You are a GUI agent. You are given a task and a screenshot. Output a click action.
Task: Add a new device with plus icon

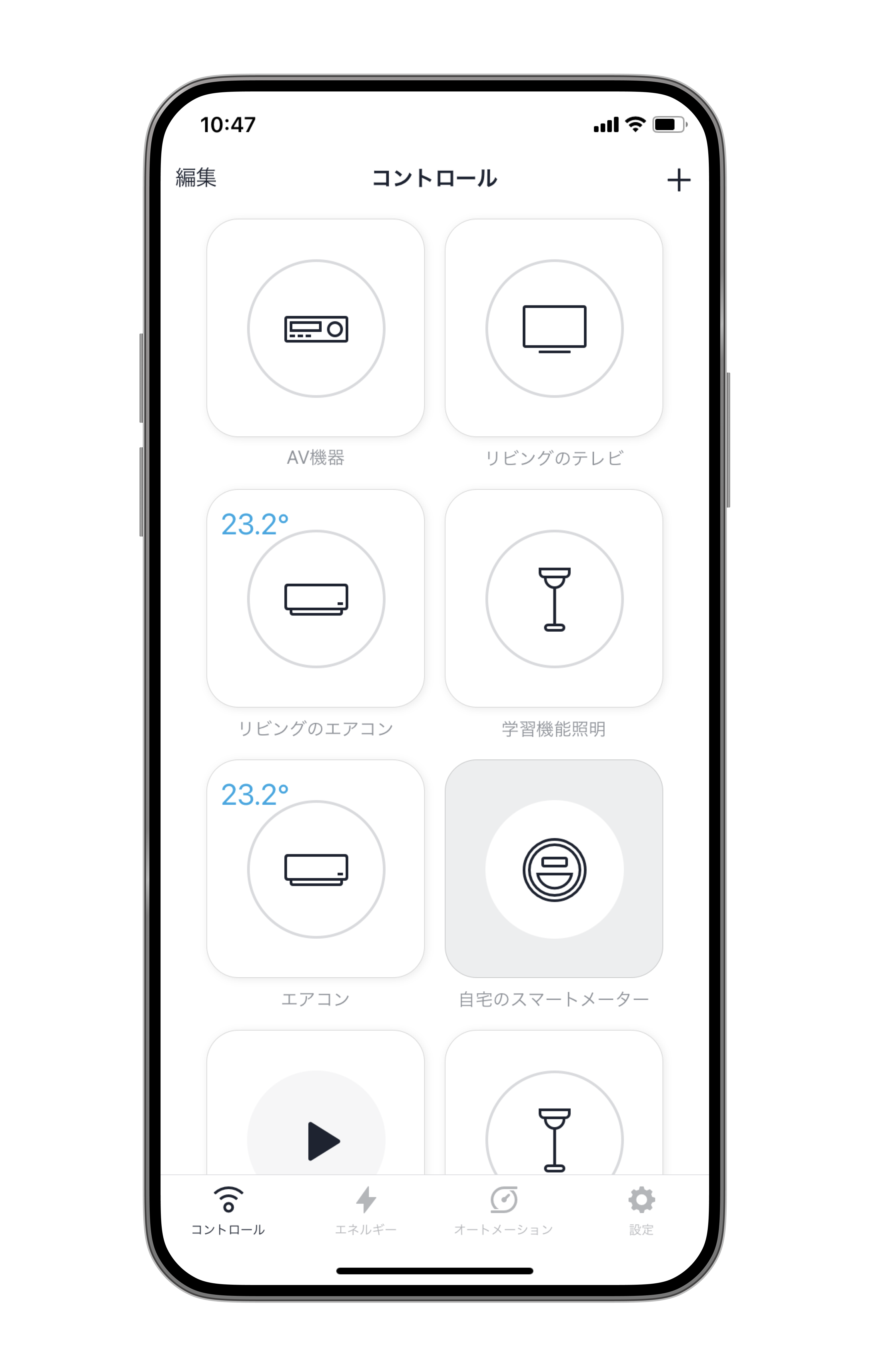[x=678, y=180]
